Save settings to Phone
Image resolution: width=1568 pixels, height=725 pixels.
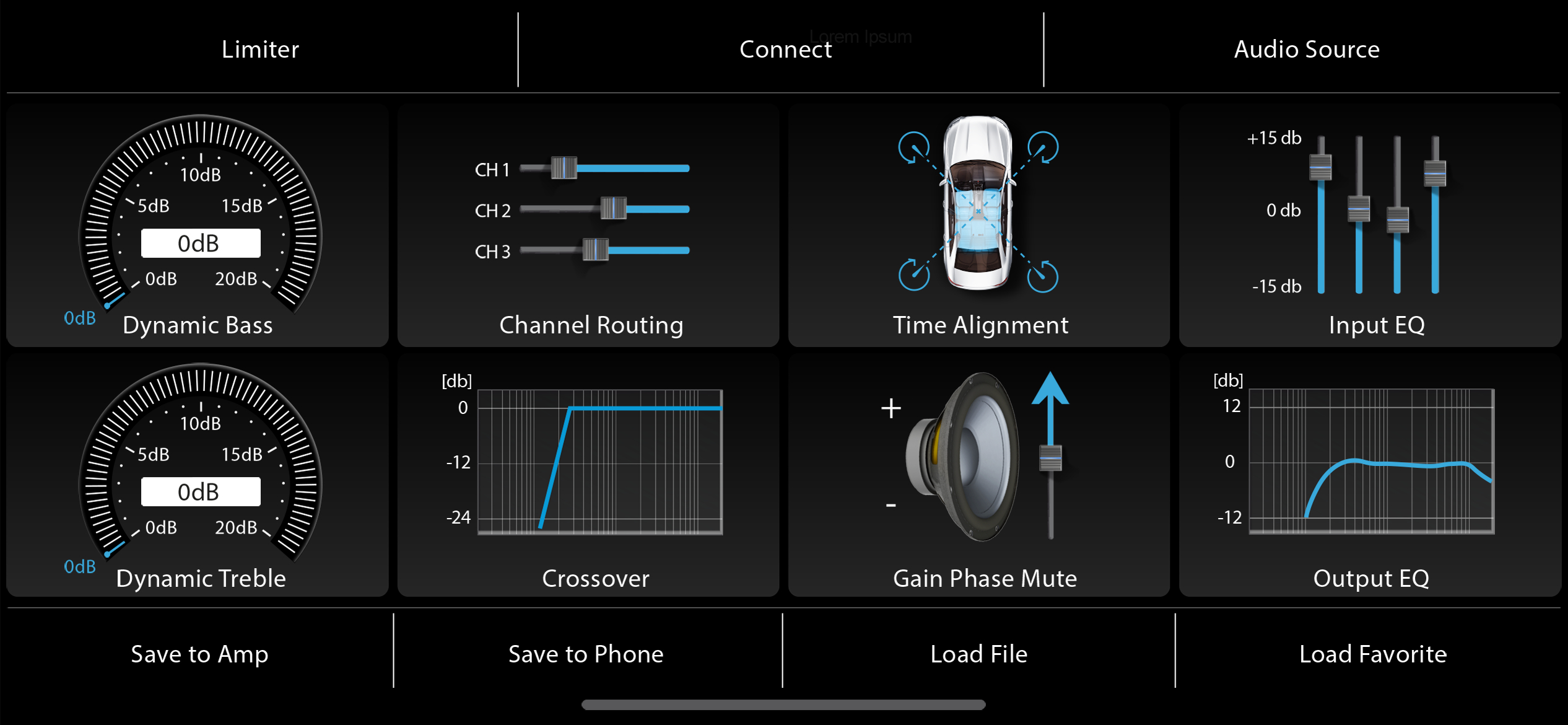[x=586, y=654]
